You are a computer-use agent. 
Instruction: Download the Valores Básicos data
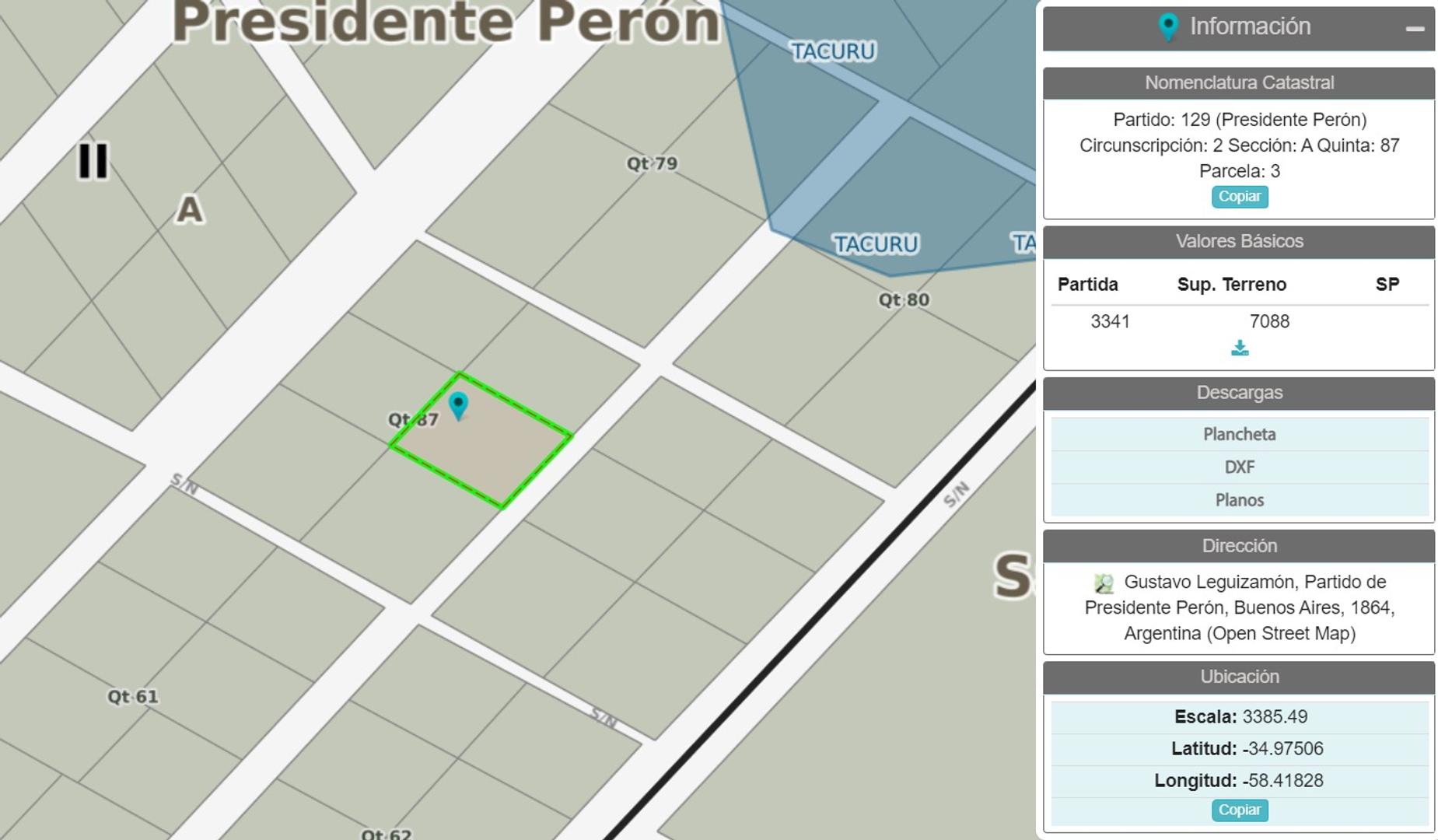[x=1239, y=348]
